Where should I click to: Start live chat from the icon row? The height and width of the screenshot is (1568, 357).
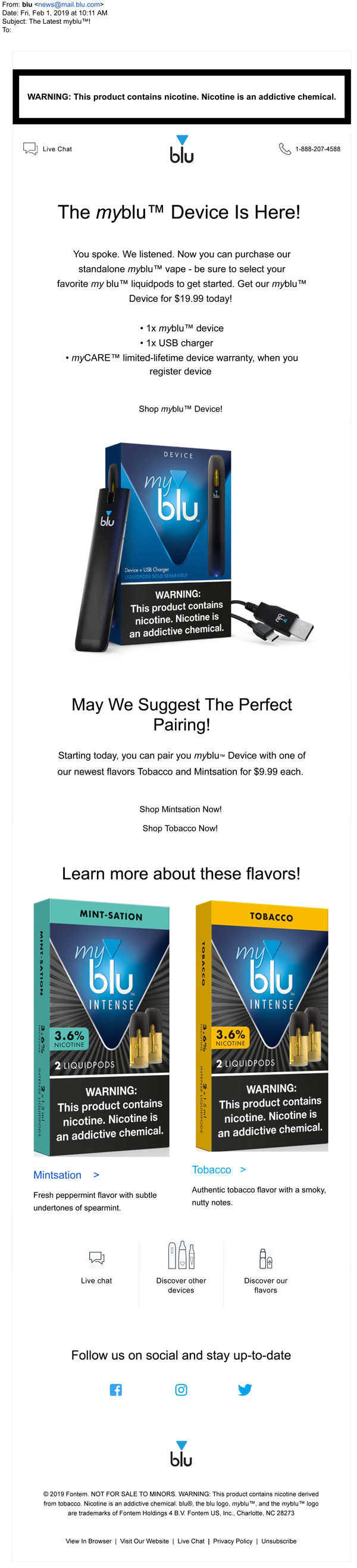pyautogui.click(x=97, y=1267)
